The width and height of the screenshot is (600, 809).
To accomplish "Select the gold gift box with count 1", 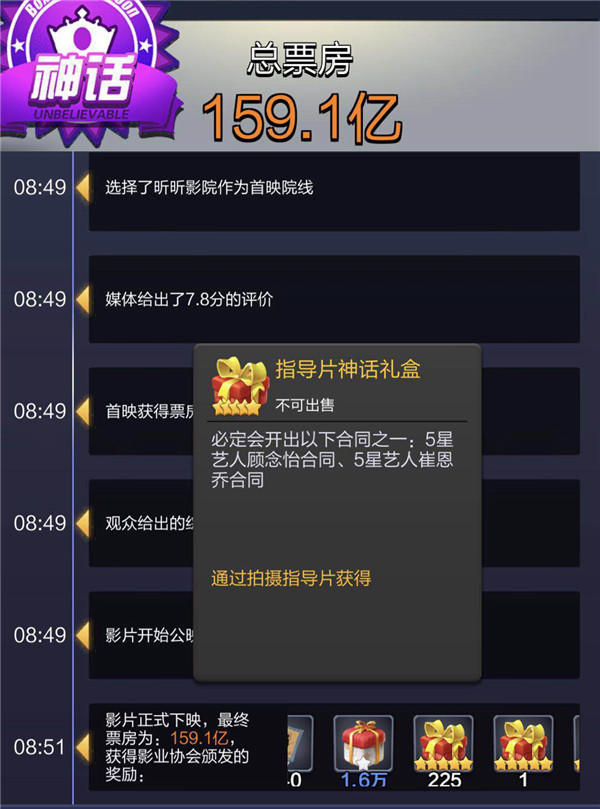I will [522, 744].
